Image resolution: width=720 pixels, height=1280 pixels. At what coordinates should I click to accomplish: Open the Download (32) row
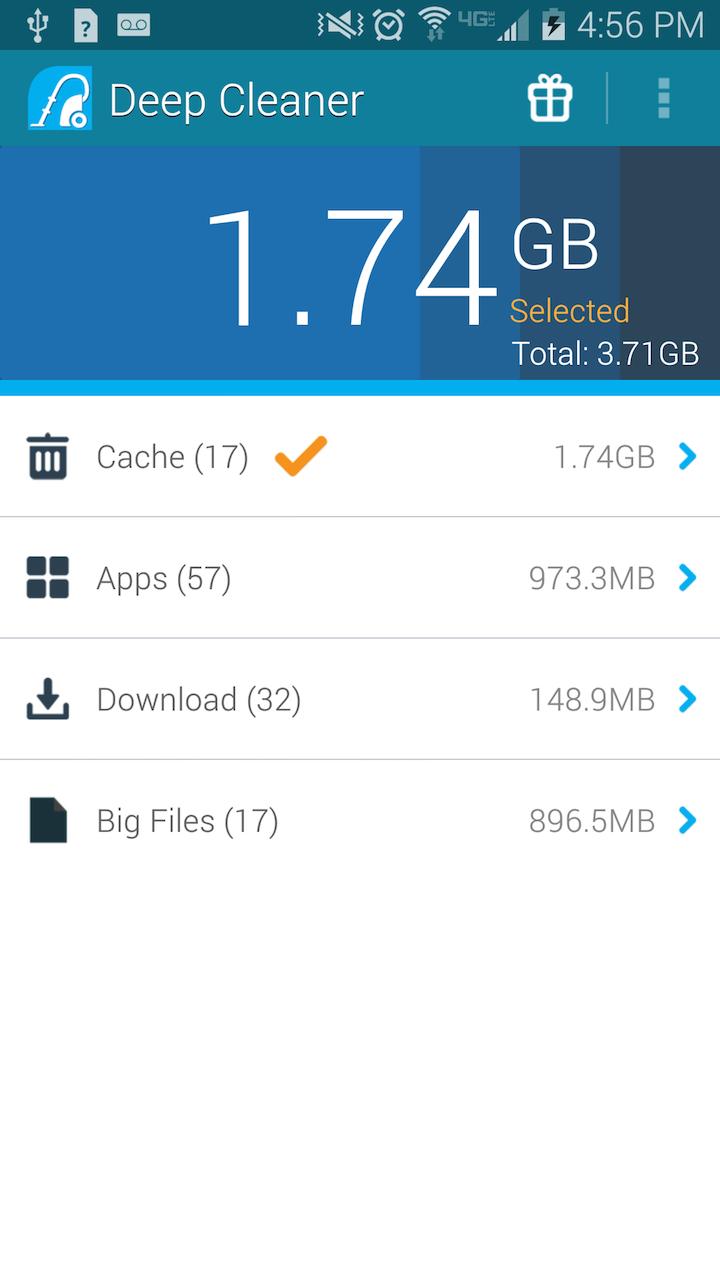[199, 699]
